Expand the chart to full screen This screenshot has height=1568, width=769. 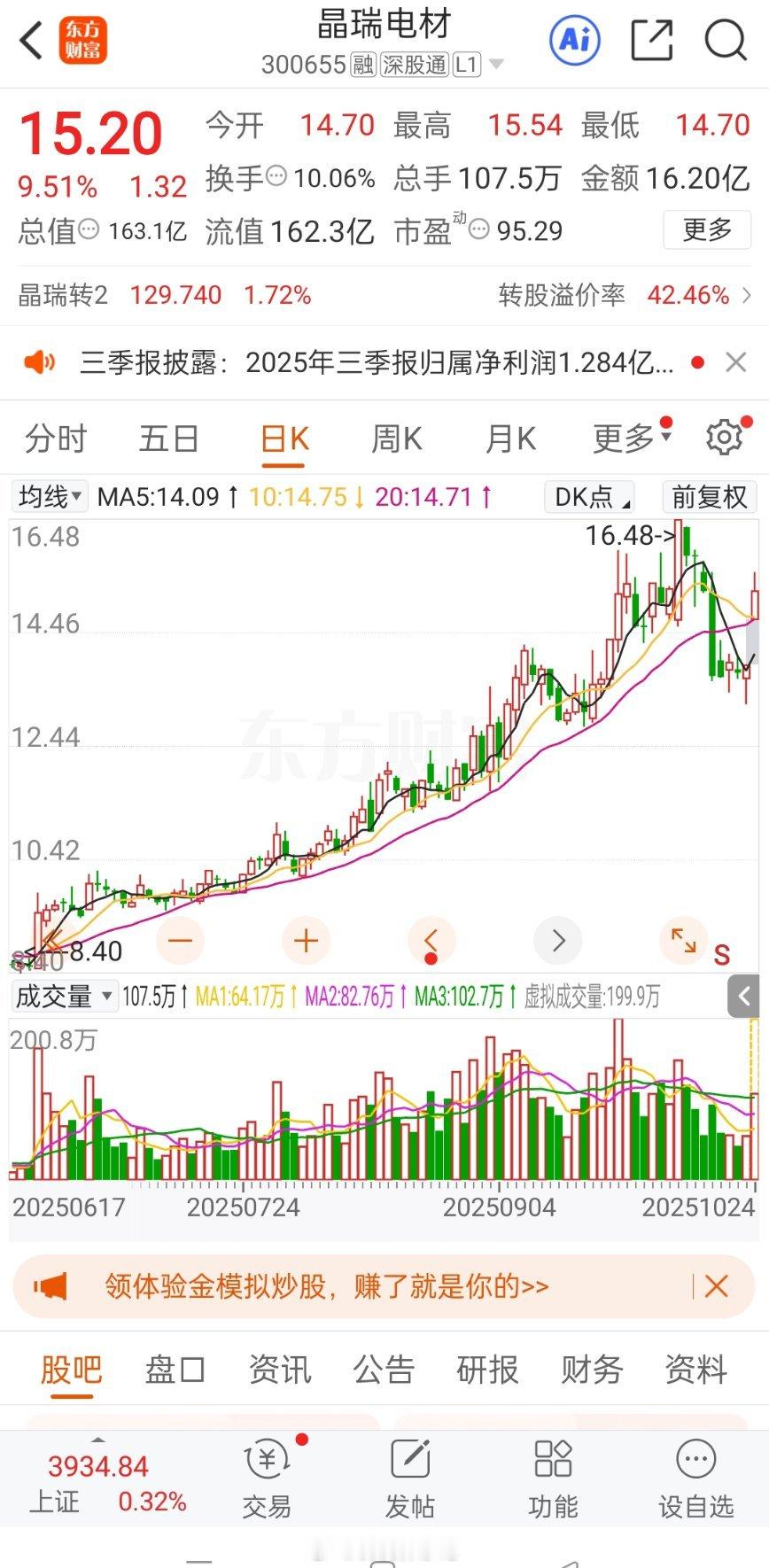683,940
